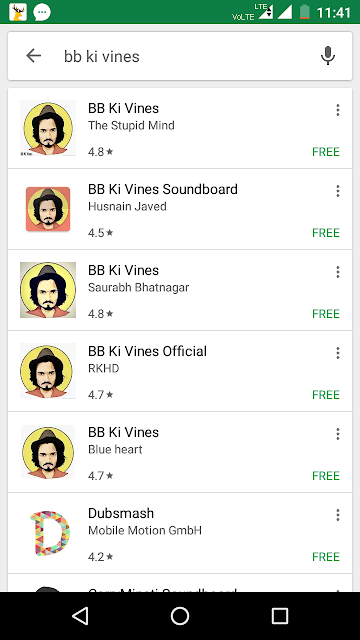The height and width of the screenshot is (640, 360).
Task: Open BB Ki Vines by Blue heart
Action: [x=180, y=452]
